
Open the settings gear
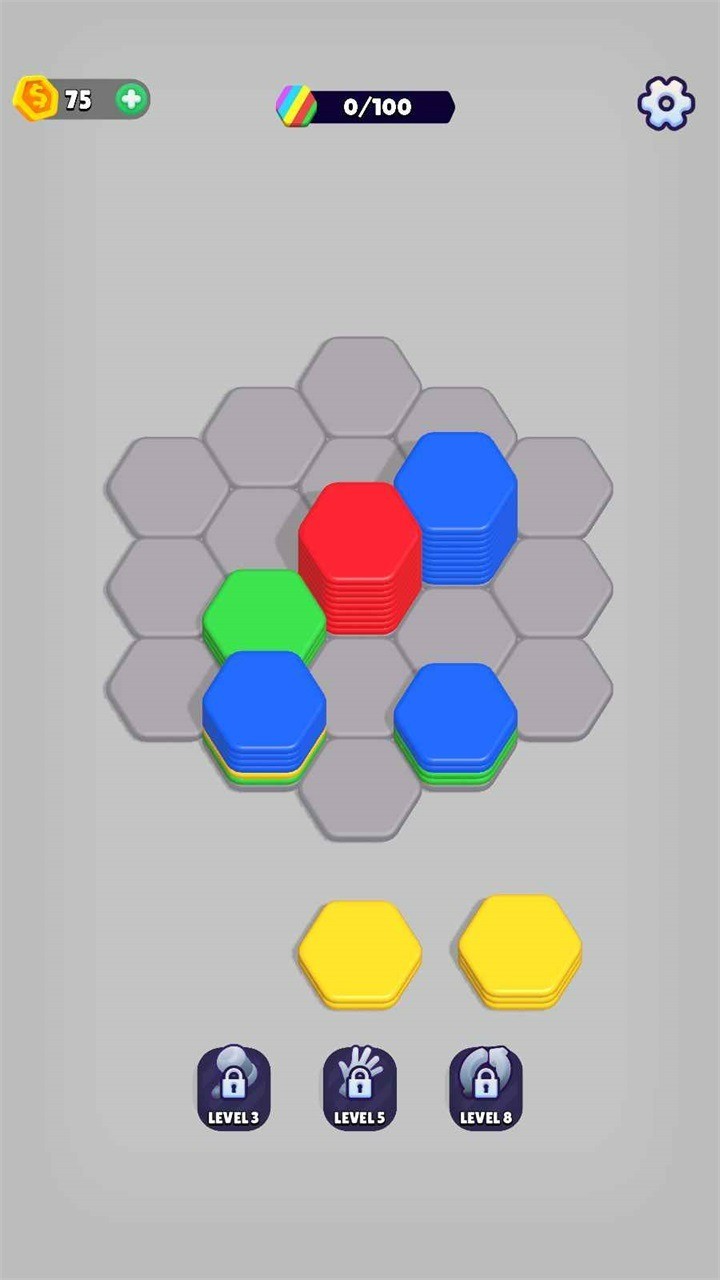666,102
